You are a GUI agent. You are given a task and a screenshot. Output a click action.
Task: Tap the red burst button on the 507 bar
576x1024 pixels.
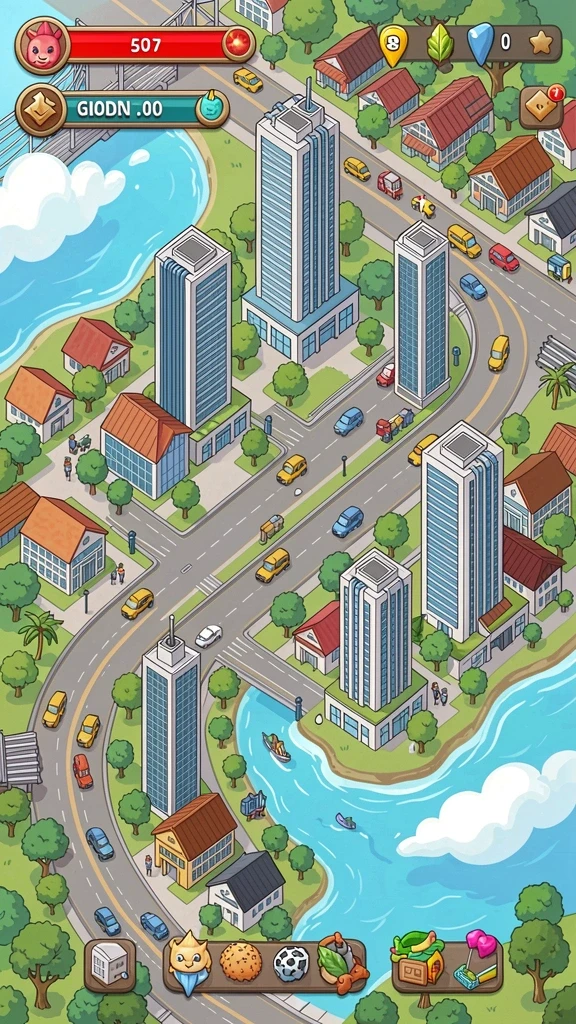point(238,44)
